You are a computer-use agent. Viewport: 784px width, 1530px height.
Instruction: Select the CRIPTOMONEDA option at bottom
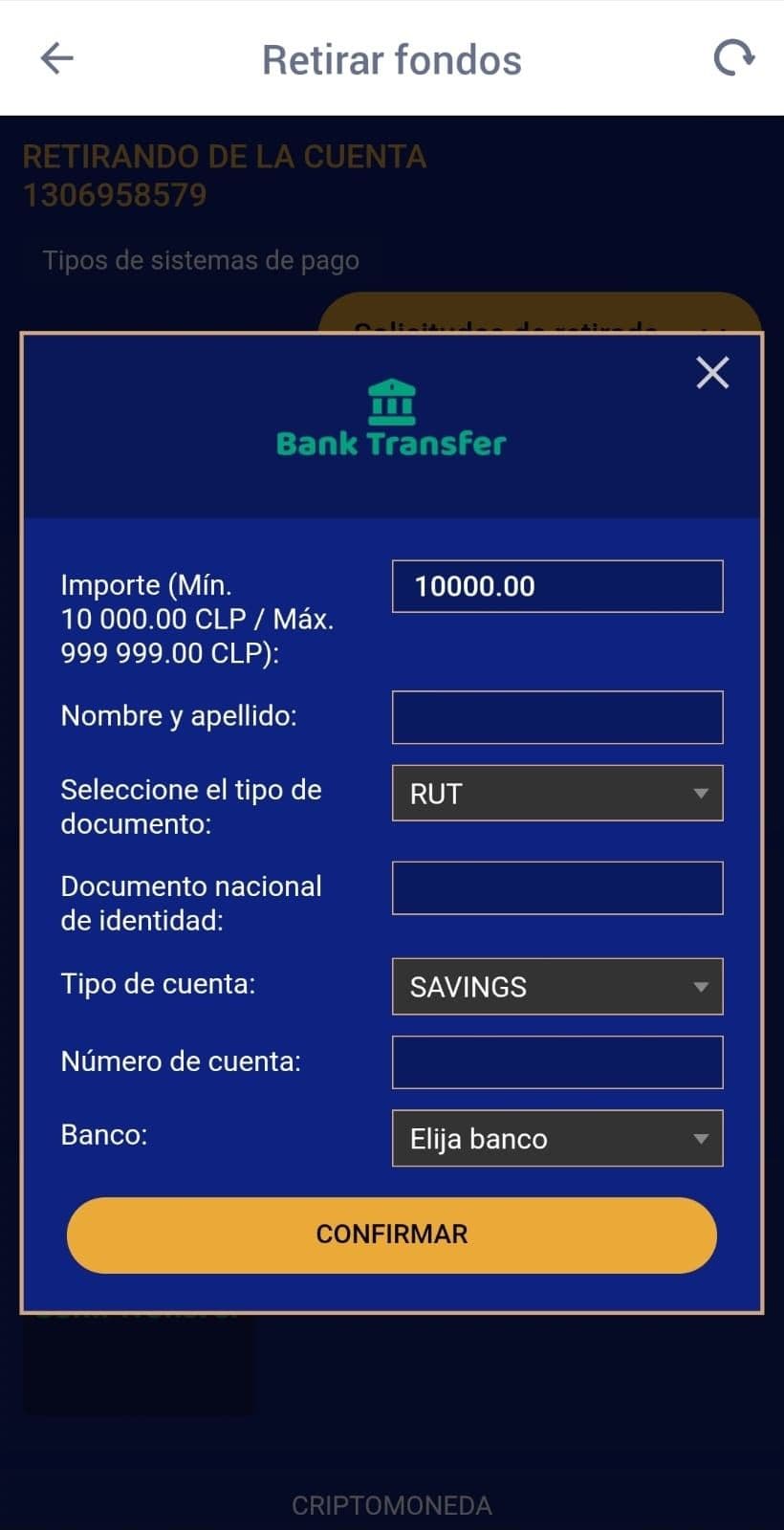coord(391,1505)
